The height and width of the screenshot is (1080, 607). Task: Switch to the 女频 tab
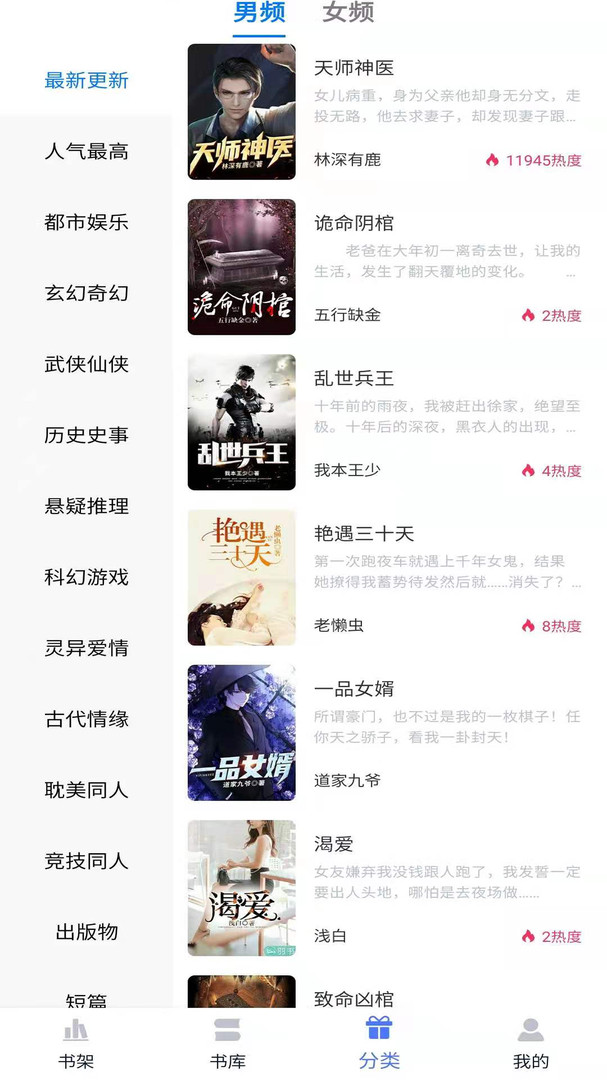[348, 13]
